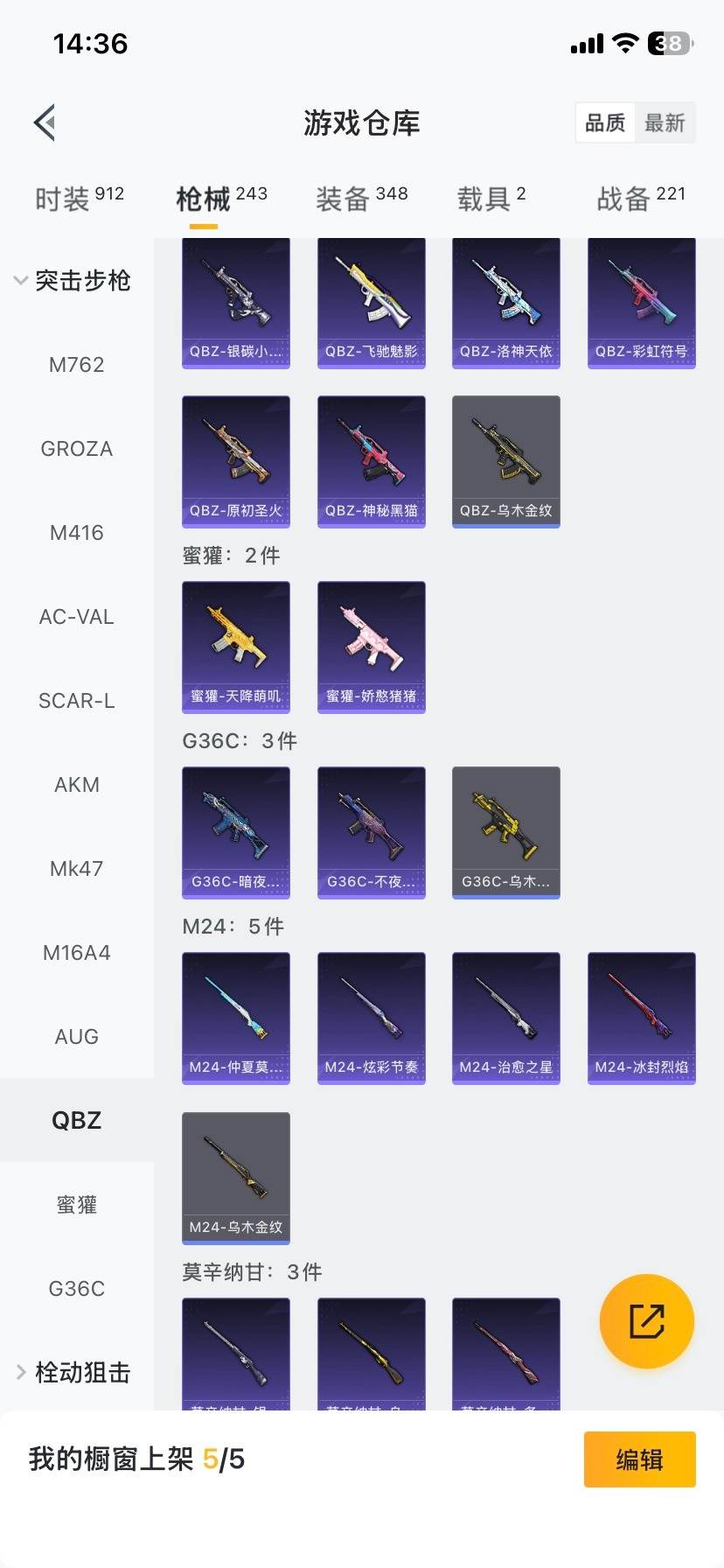Switch to the 装备 tab
Screen dimensions: 724x1568
[361, 199]
